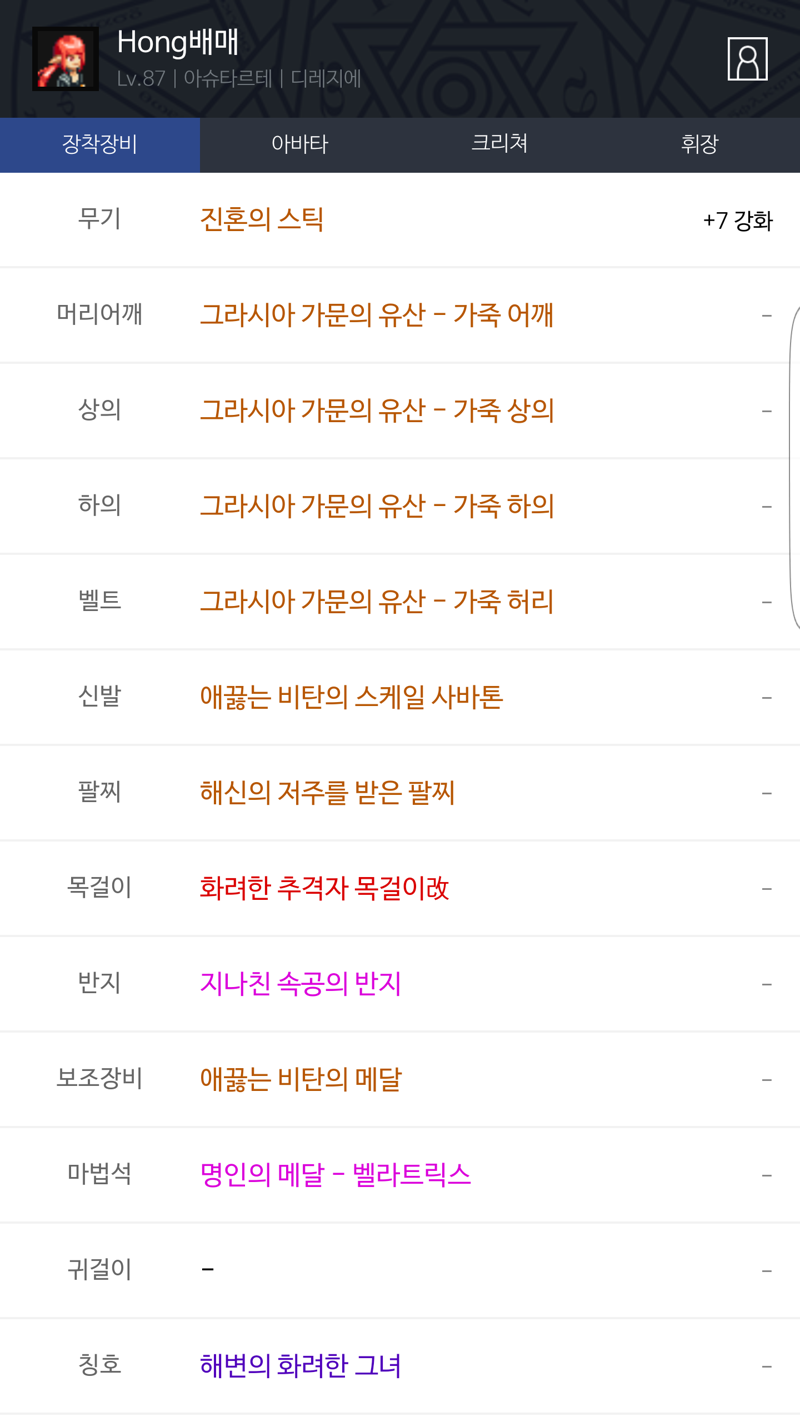This screenshot has width=800, height=1422.
Task: Tap Hong배매 character avatar
Action: click(x=66, y=59)
